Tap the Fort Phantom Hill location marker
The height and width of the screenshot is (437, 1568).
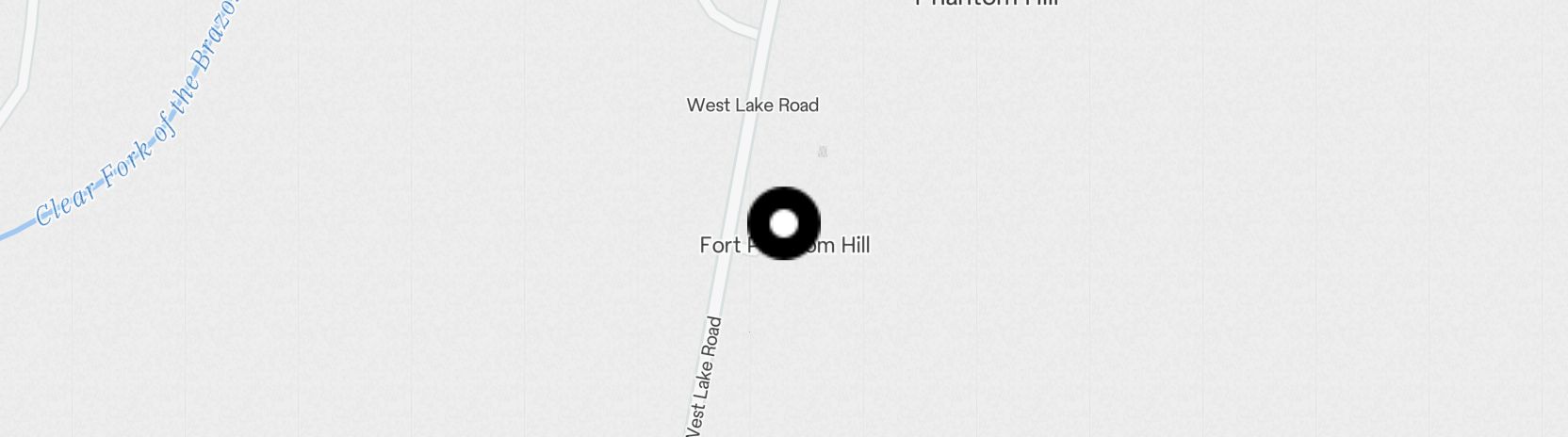783,223
